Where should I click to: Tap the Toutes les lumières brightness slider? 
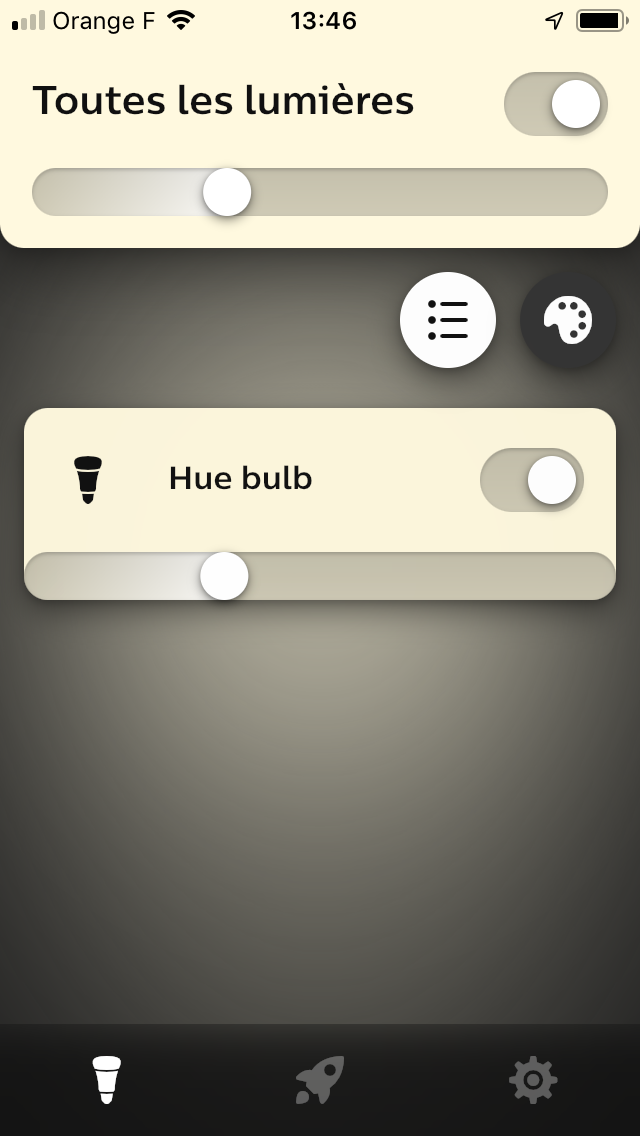[x=320, y=192]
